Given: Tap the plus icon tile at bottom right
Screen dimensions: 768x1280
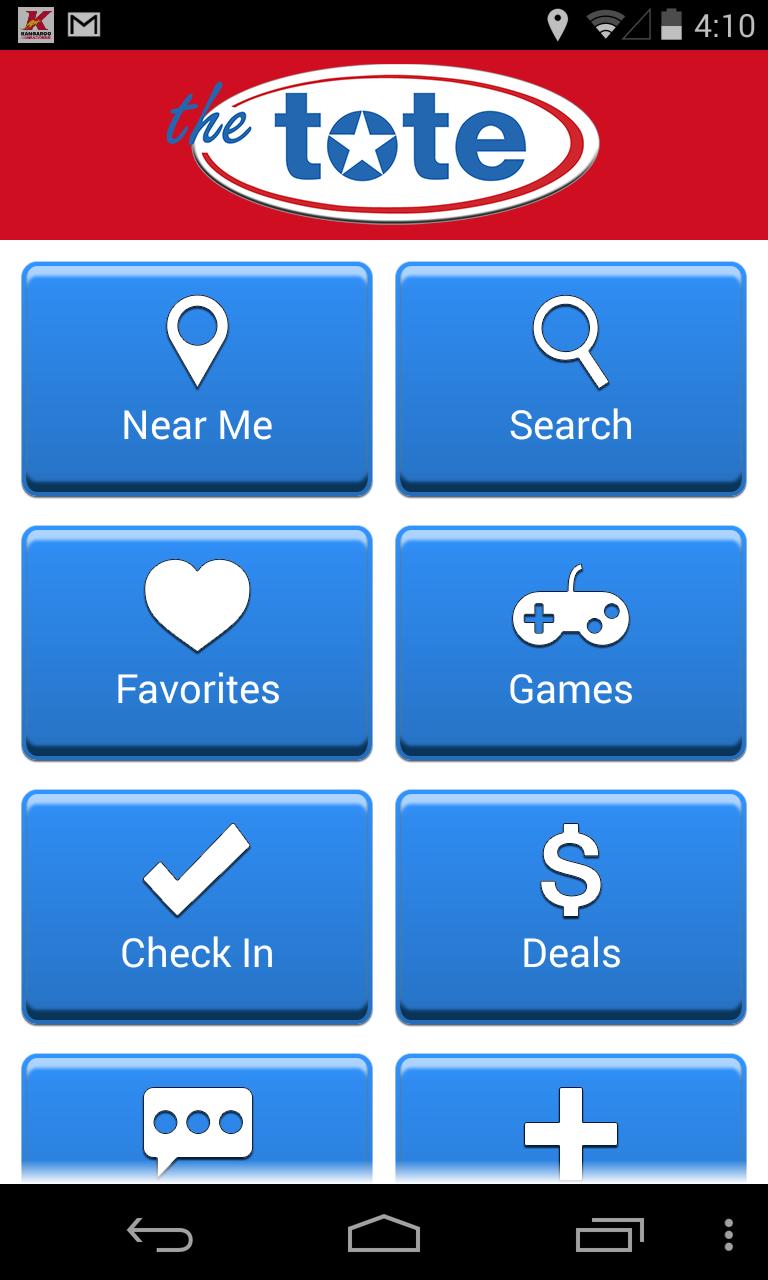Looking at the screenshot, I should (x=570, y=1130).
